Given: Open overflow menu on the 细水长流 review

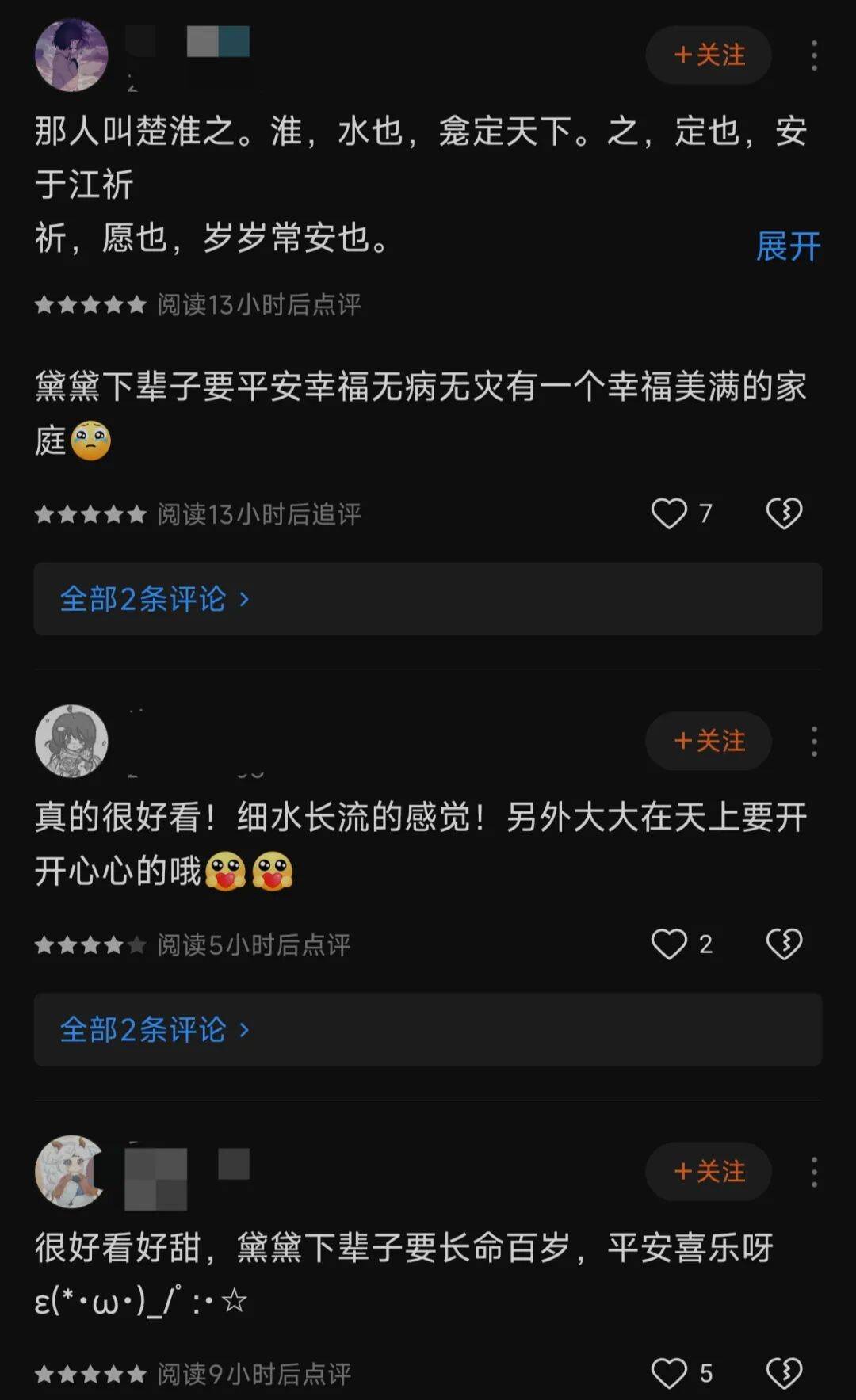Looking at the screenshot, I should point(814,742).
